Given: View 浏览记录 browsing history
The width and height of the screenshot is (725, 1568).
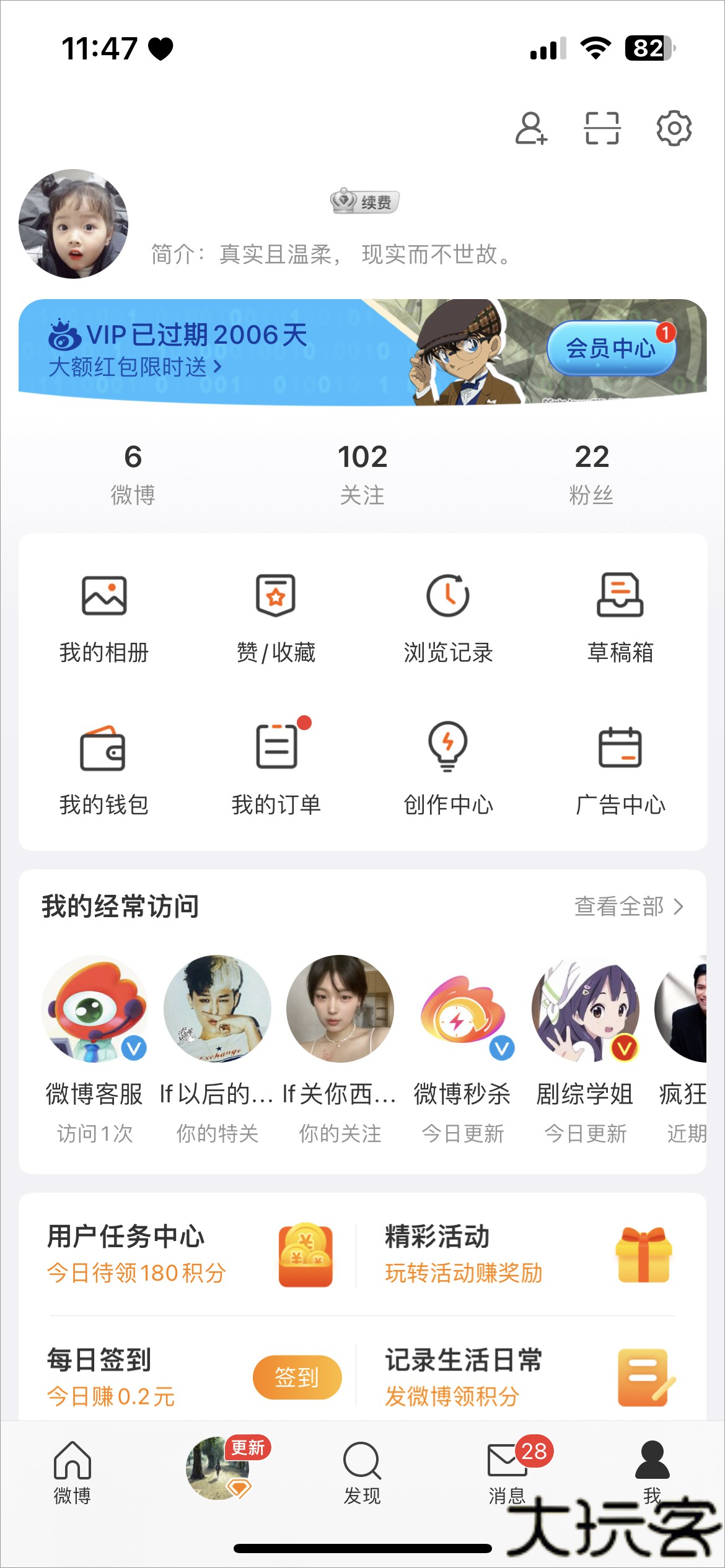Looking at the screenshot, I should point(448,617).
